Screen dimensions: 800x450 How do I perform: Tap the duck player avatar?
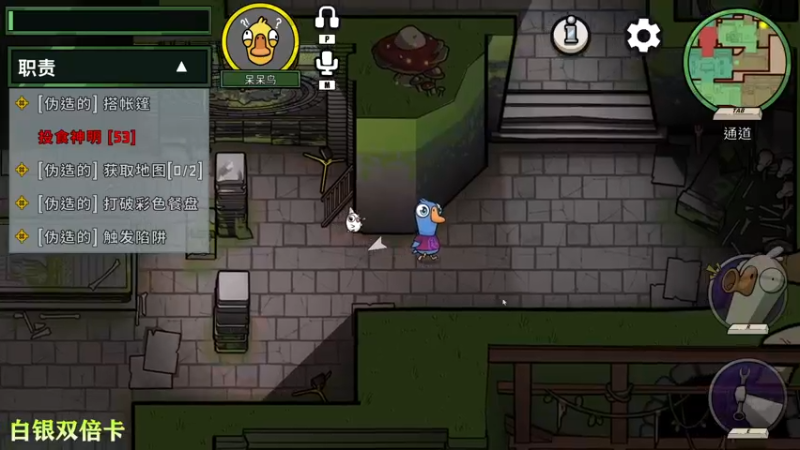pos(260,40)
